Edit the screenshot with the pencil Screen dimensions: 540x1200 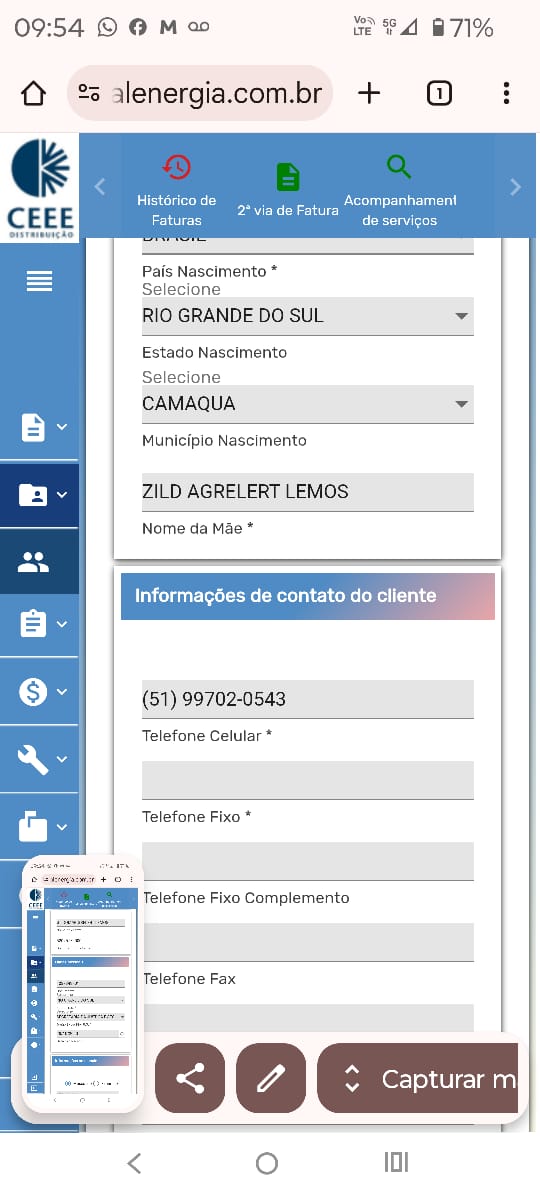[271, 1078]
